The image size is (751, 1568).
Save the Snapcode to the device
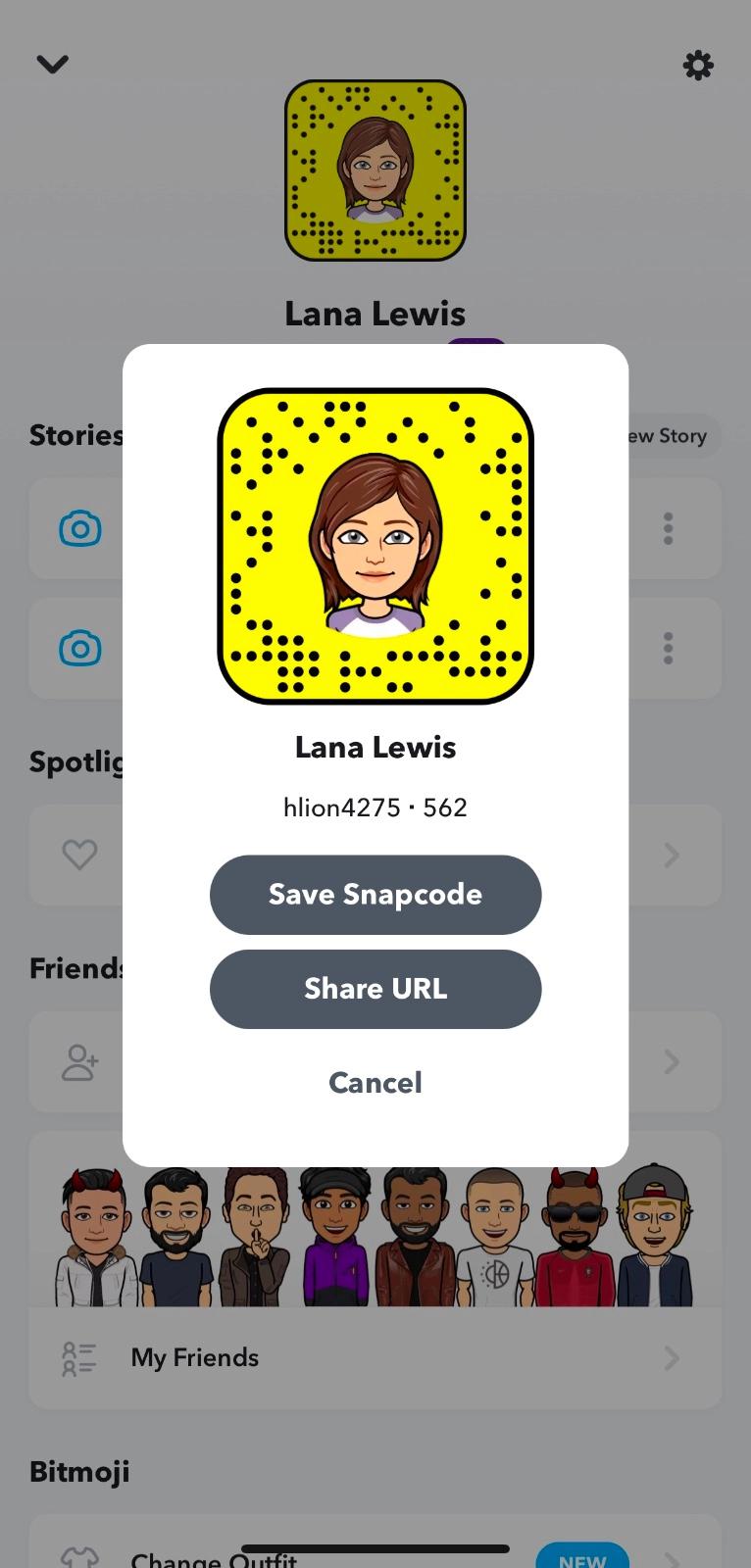tap(375, 894)
